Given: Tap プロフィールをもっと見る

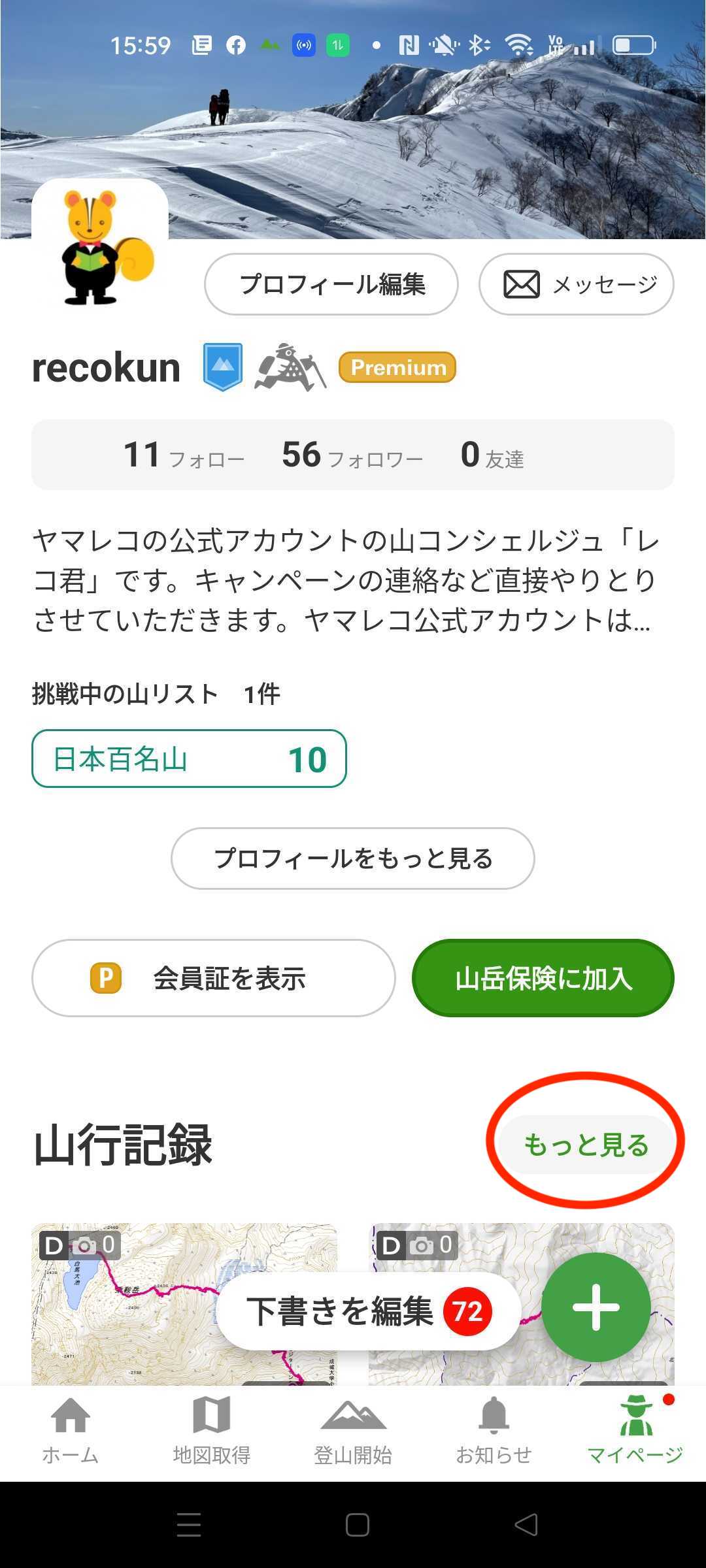Looking at the screenshot, I should click(353, 858).
